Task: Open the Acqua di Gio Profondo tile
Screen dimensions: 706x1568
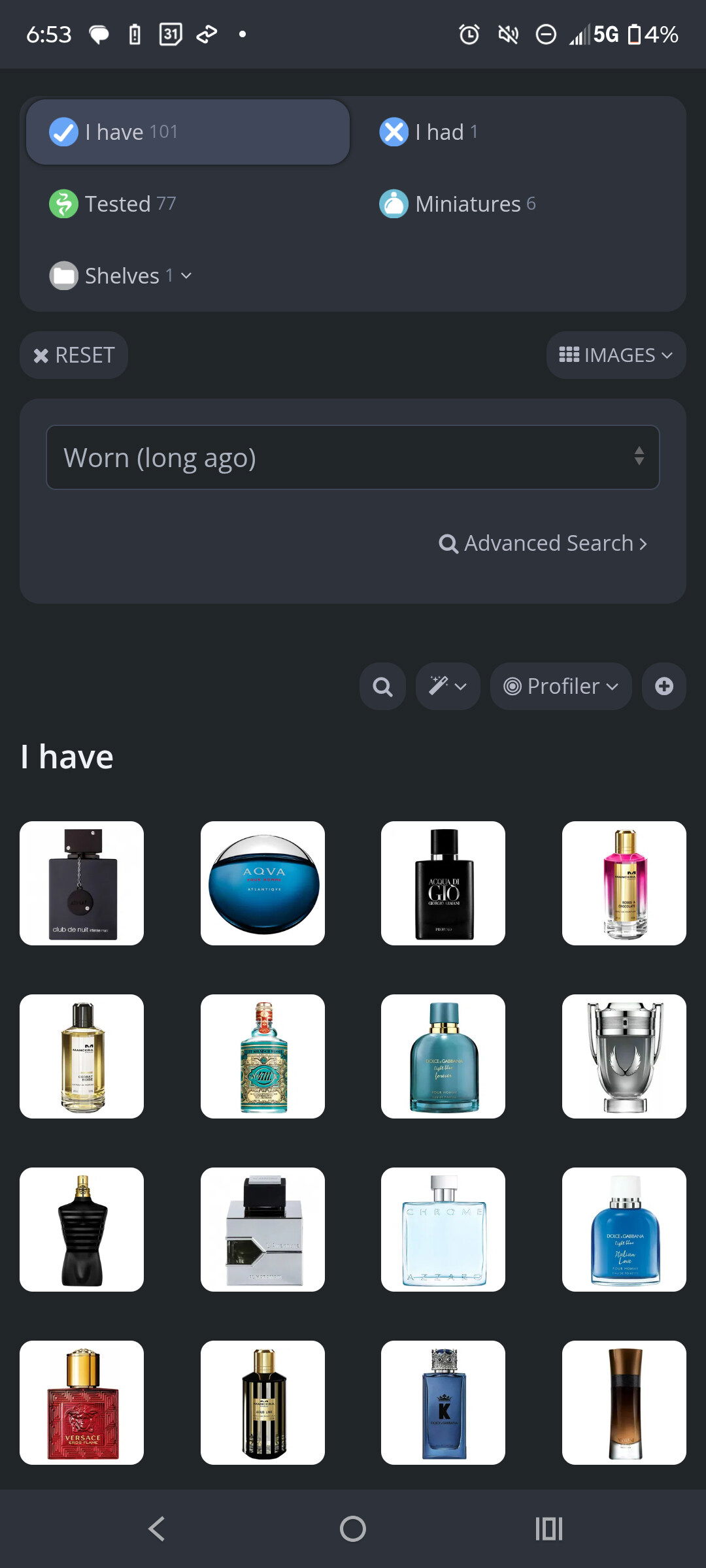Action: (x=443, y=883)
